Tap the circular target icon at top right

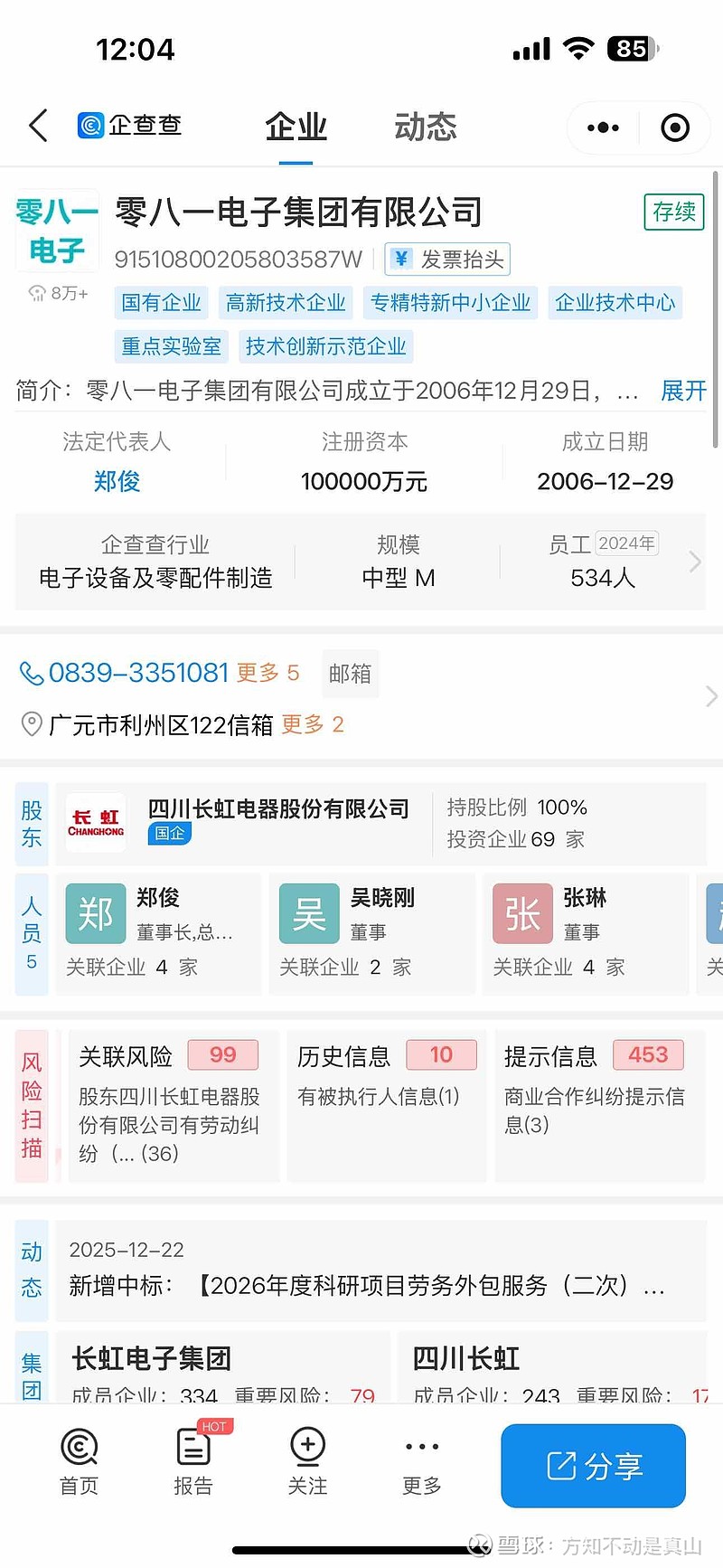pos(675,127)
